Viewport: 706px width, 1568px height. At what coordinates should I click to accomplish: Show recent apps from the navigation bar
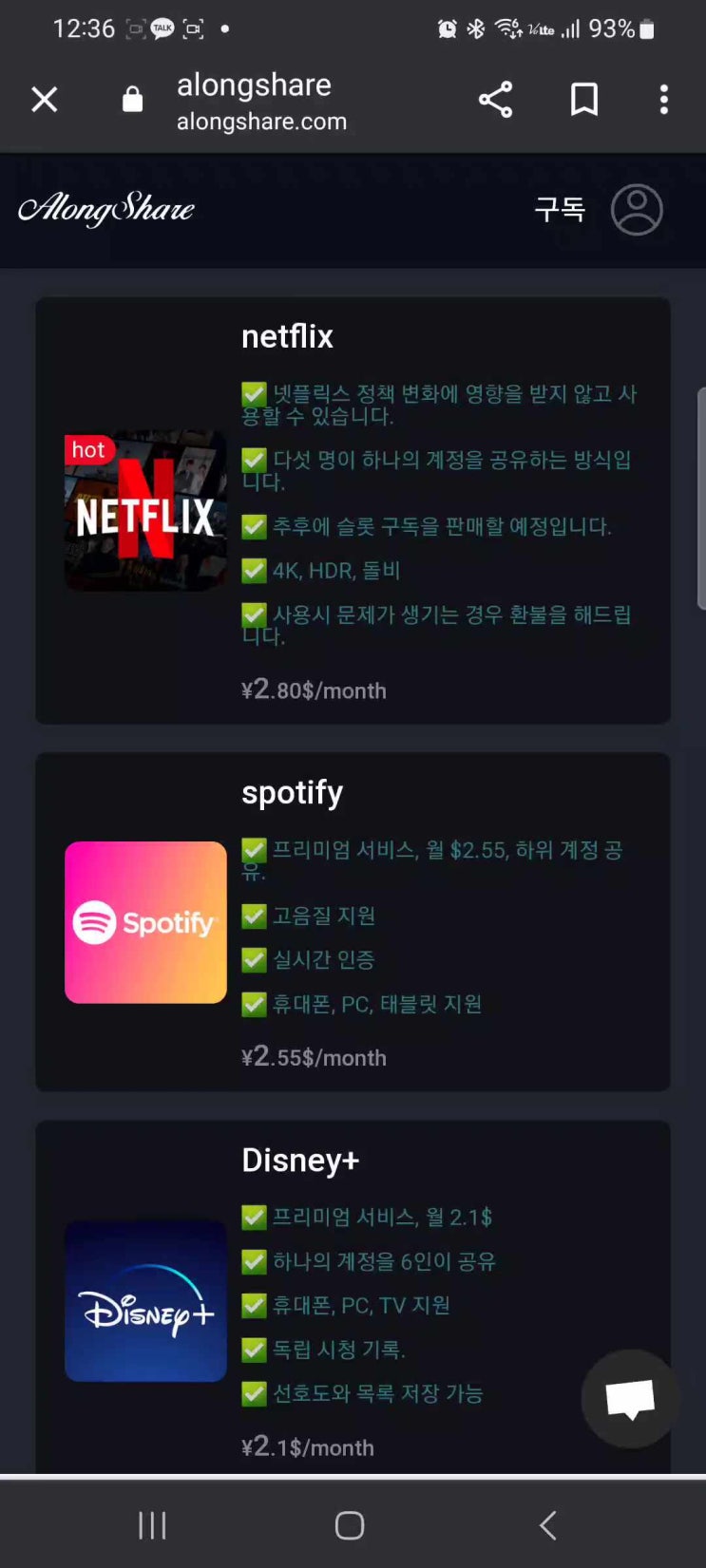pos(152,1525)
